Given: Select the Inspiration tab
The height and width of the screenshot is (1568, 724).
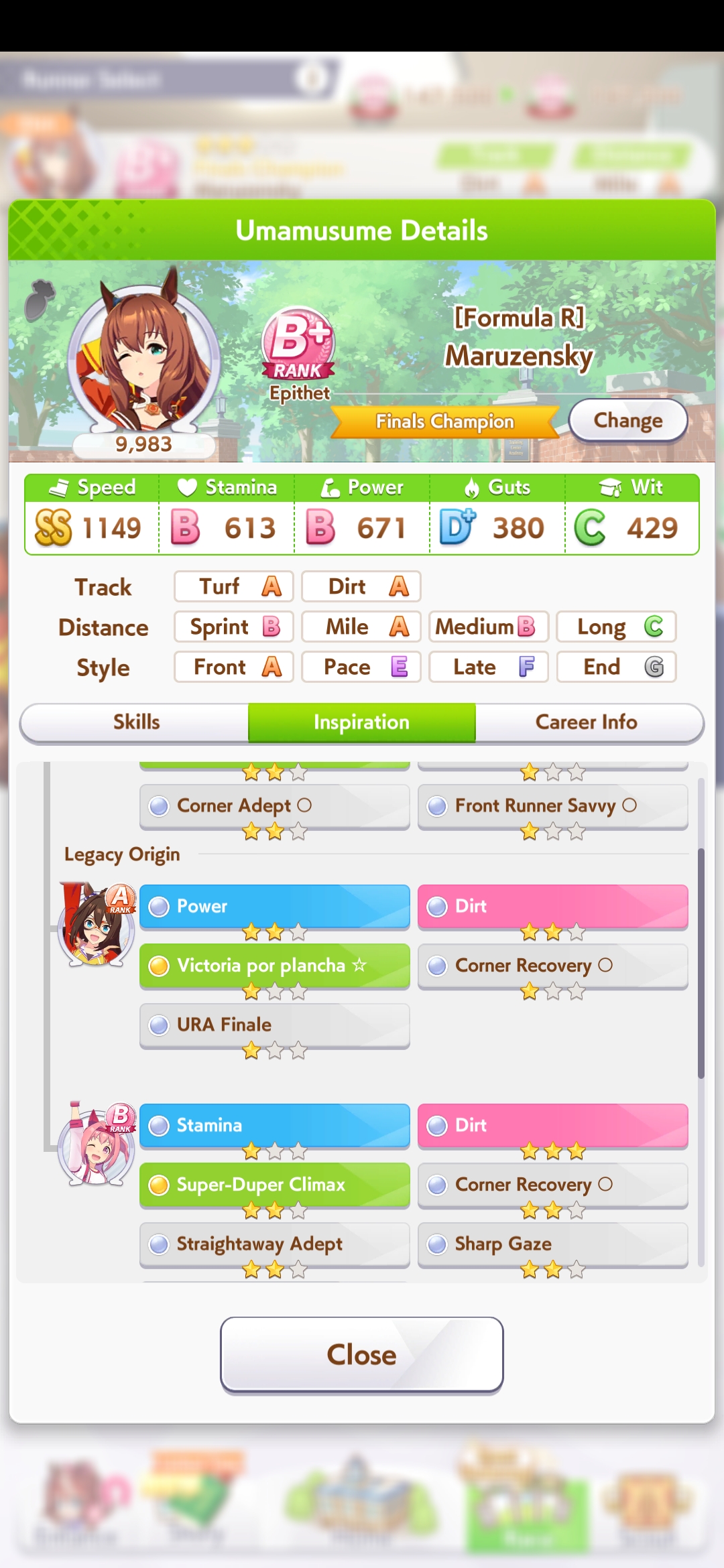Looking at the screenshot, I should coord(361,722).
